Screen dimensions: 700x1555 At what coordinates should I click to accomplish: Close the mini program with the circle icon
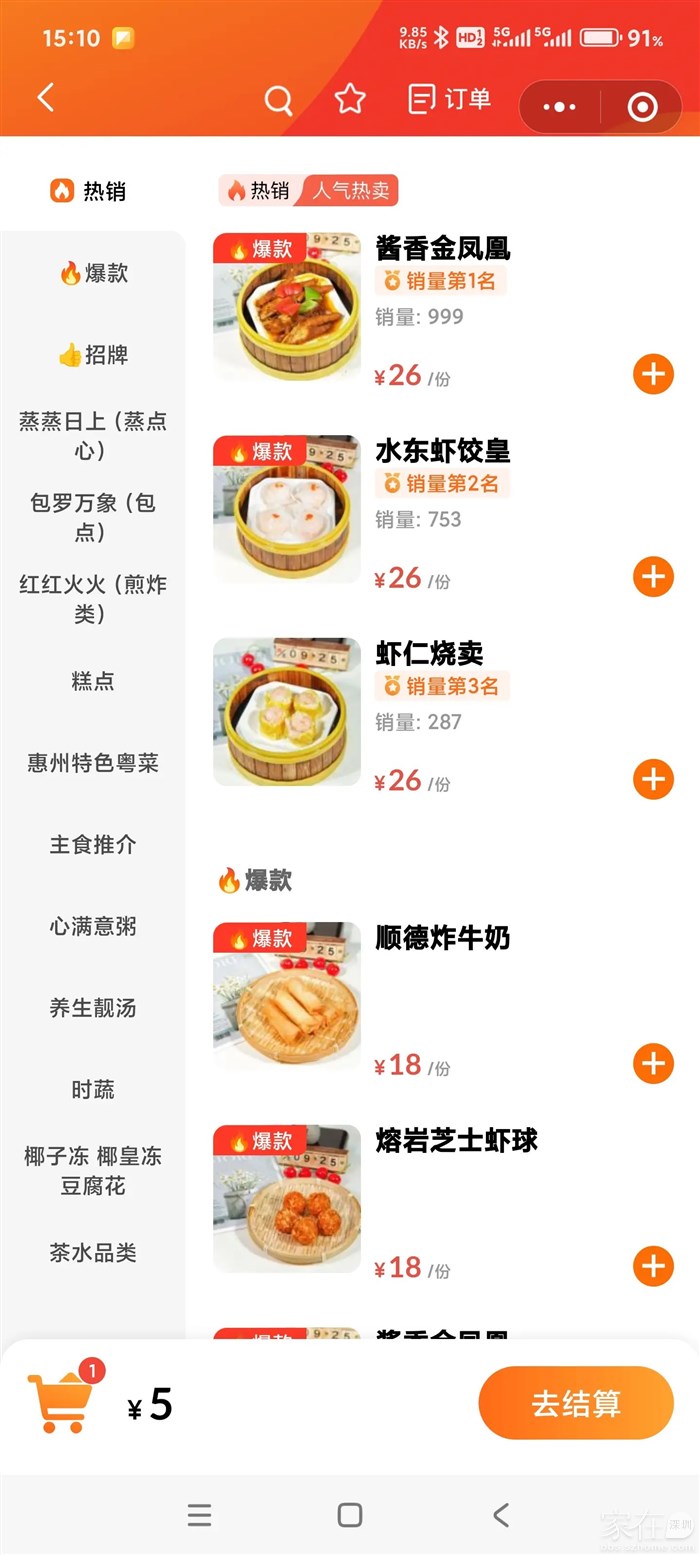pyautogui.click(x=642, y=106)
